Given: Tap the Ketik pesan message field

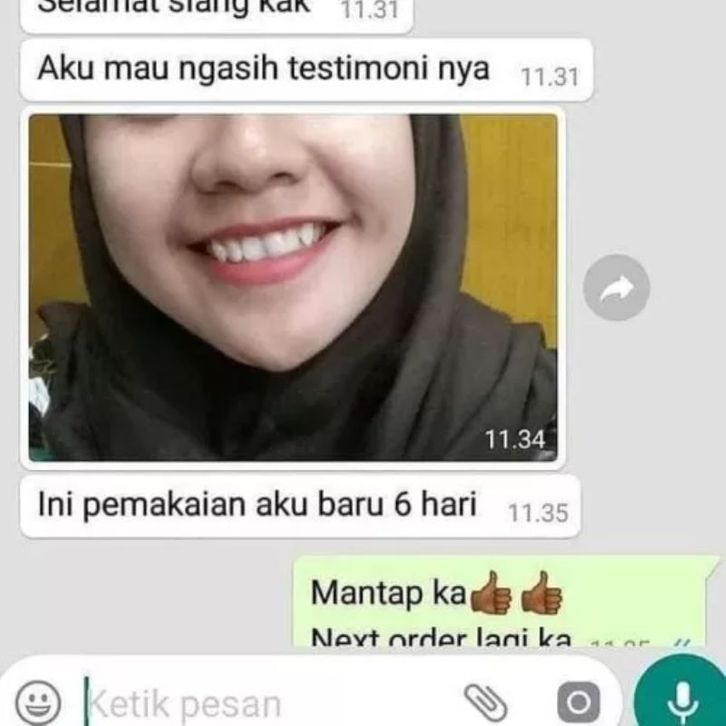Looking at the screenshot, I should click(260, 703).
